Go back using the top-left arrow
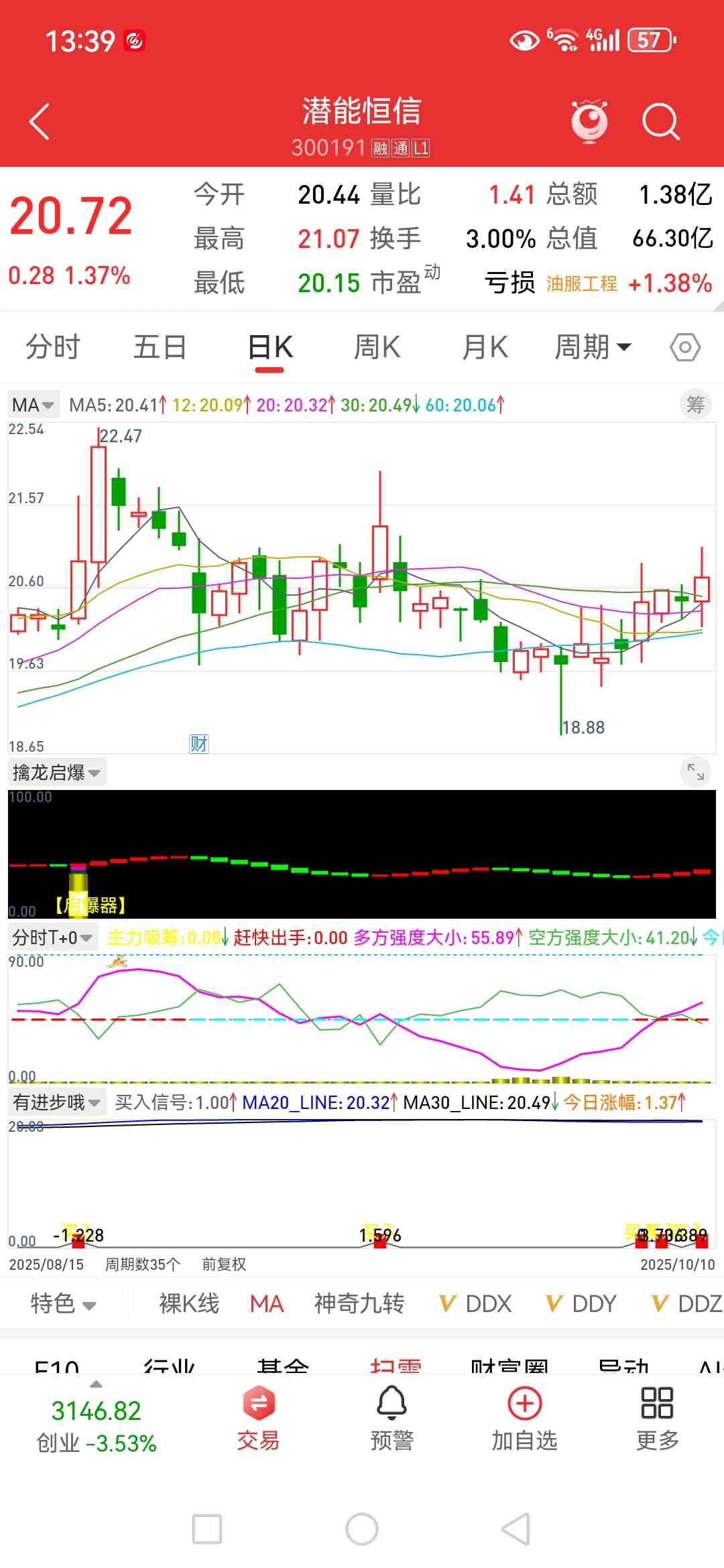 click(x=40, y=122)
